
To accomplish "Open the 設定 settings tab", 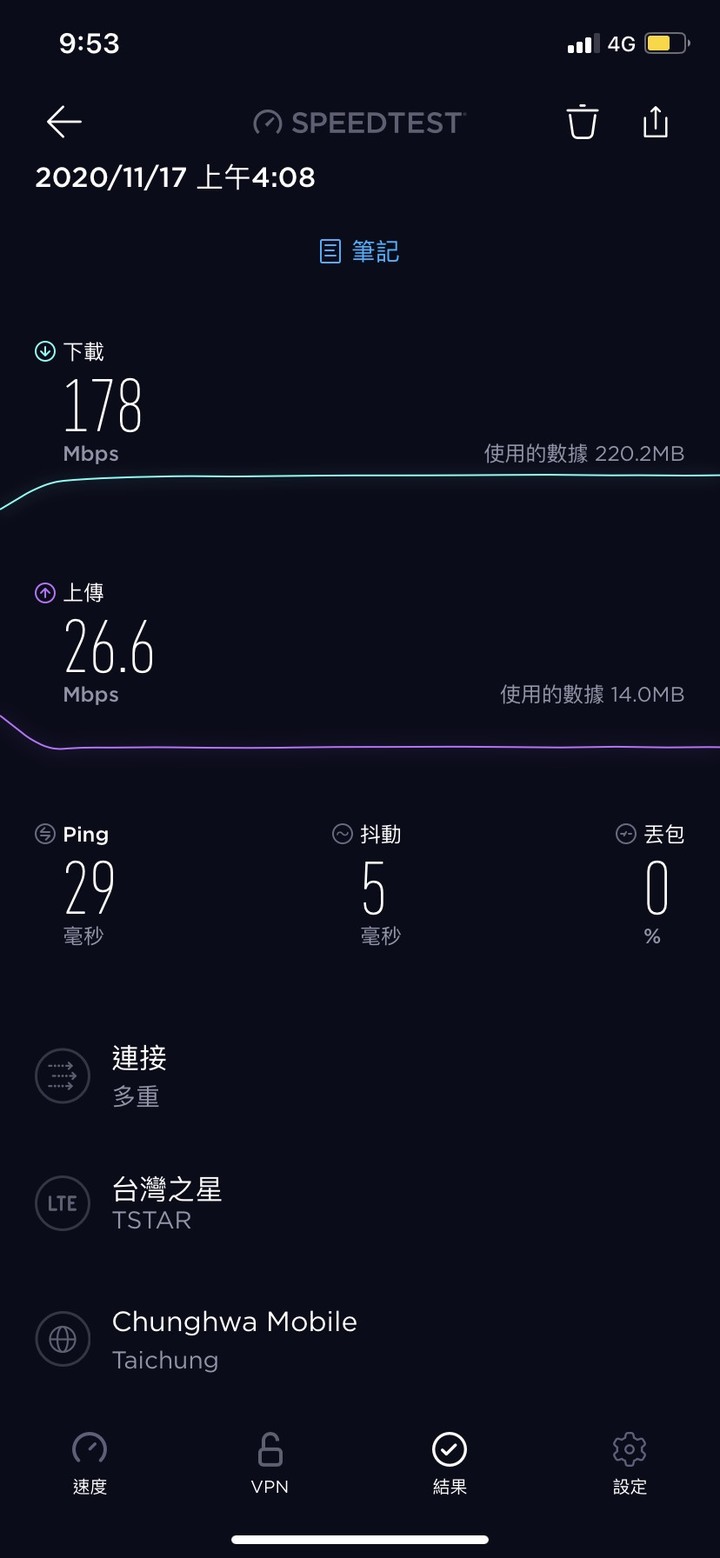I will tap(630, 1464).
